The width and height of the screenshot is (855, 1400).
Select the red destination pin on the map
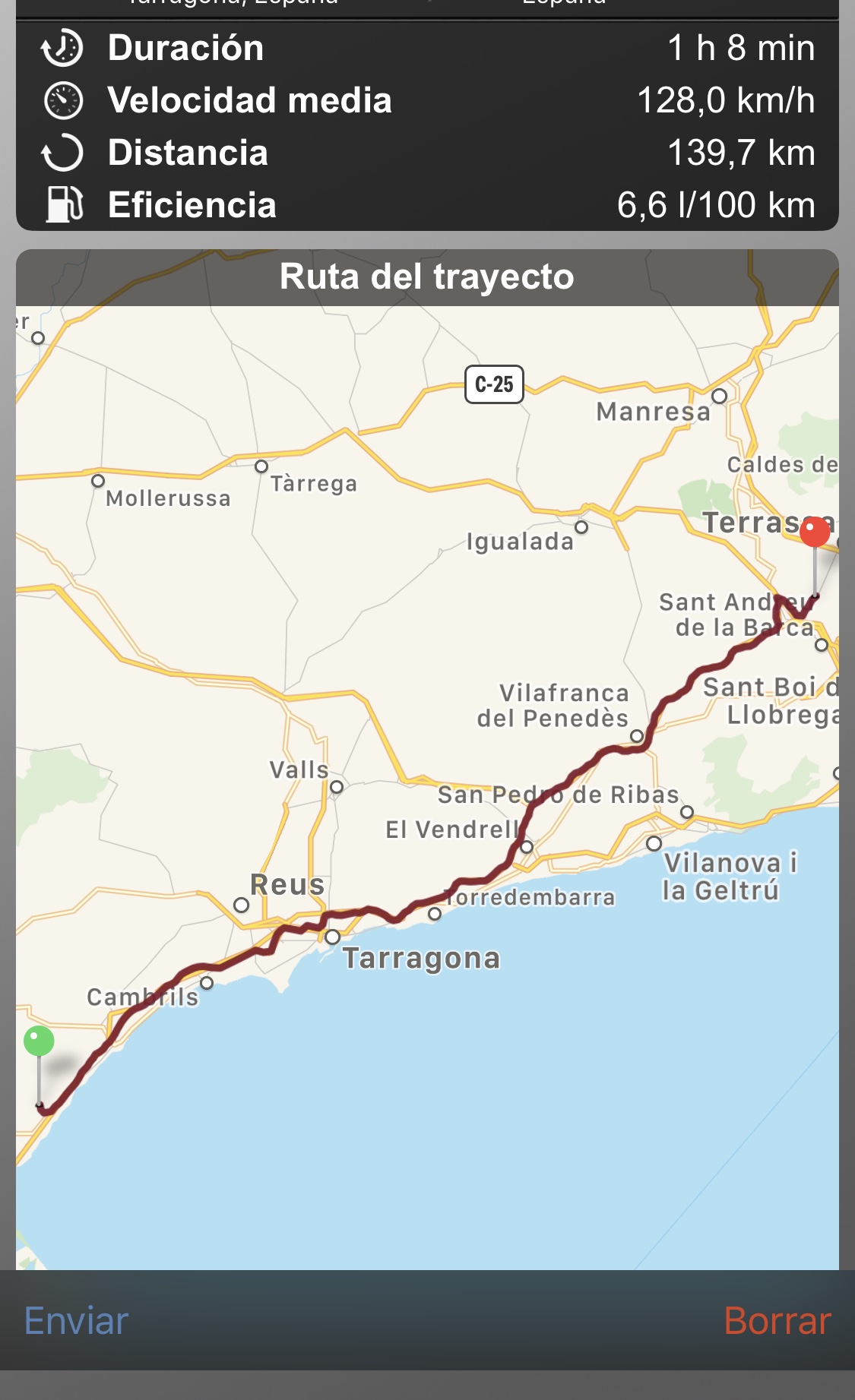pos(814,533)
